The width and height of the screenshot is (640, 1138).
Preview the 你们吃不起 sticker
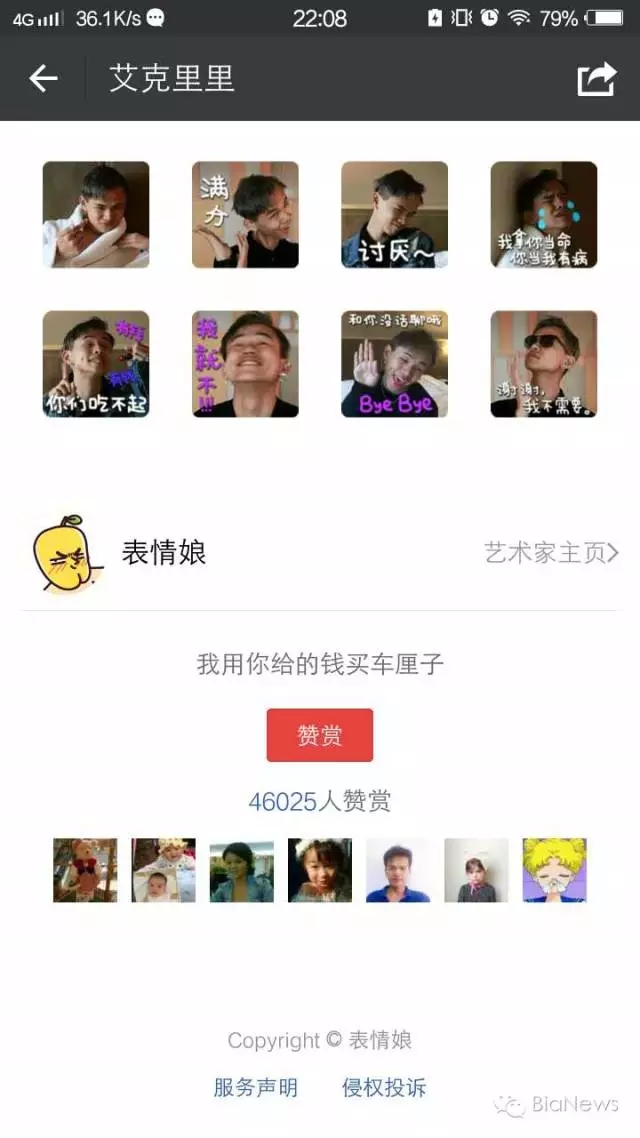(96, 364)
